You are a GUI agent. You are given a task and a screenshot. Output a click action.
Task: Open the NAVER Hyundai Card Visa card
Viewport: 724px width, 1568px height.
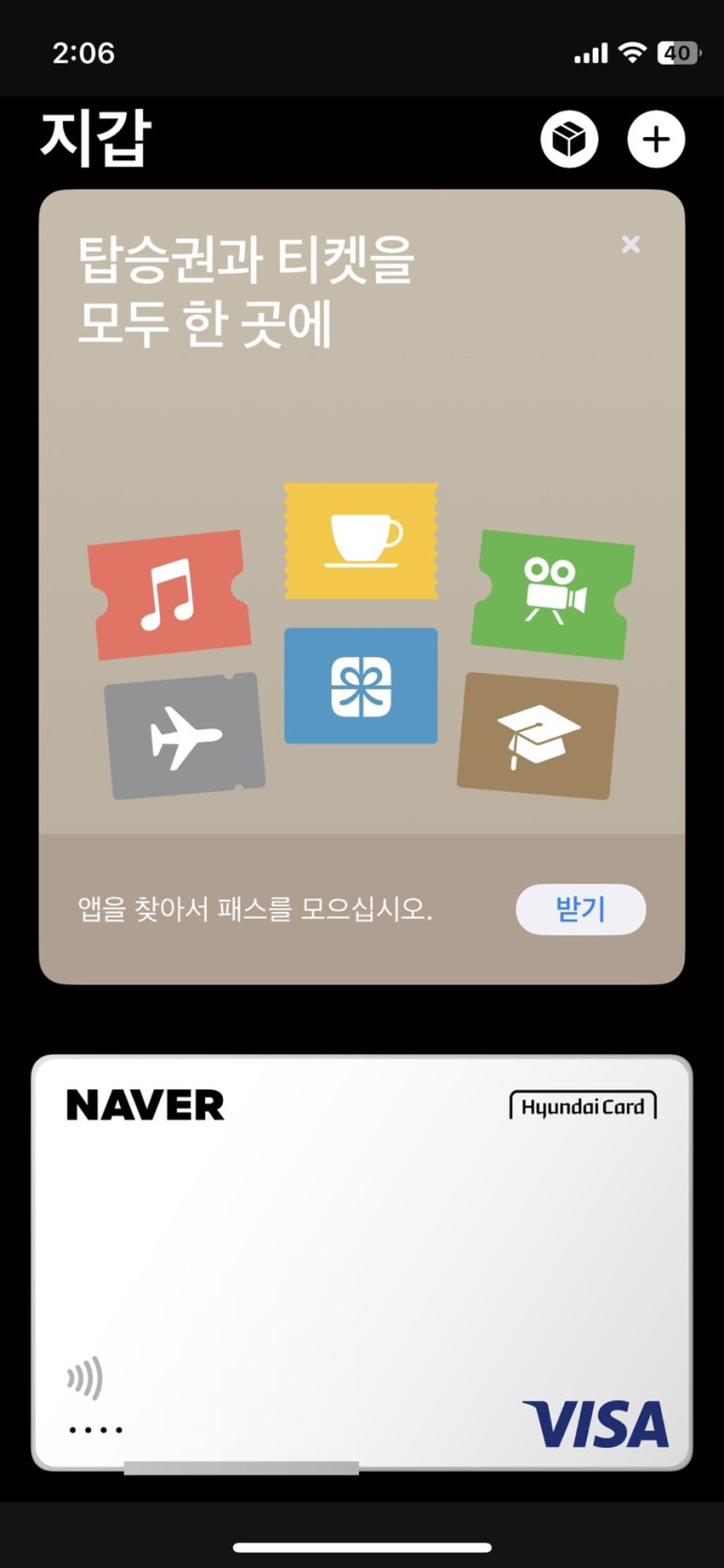point(362,1262)
